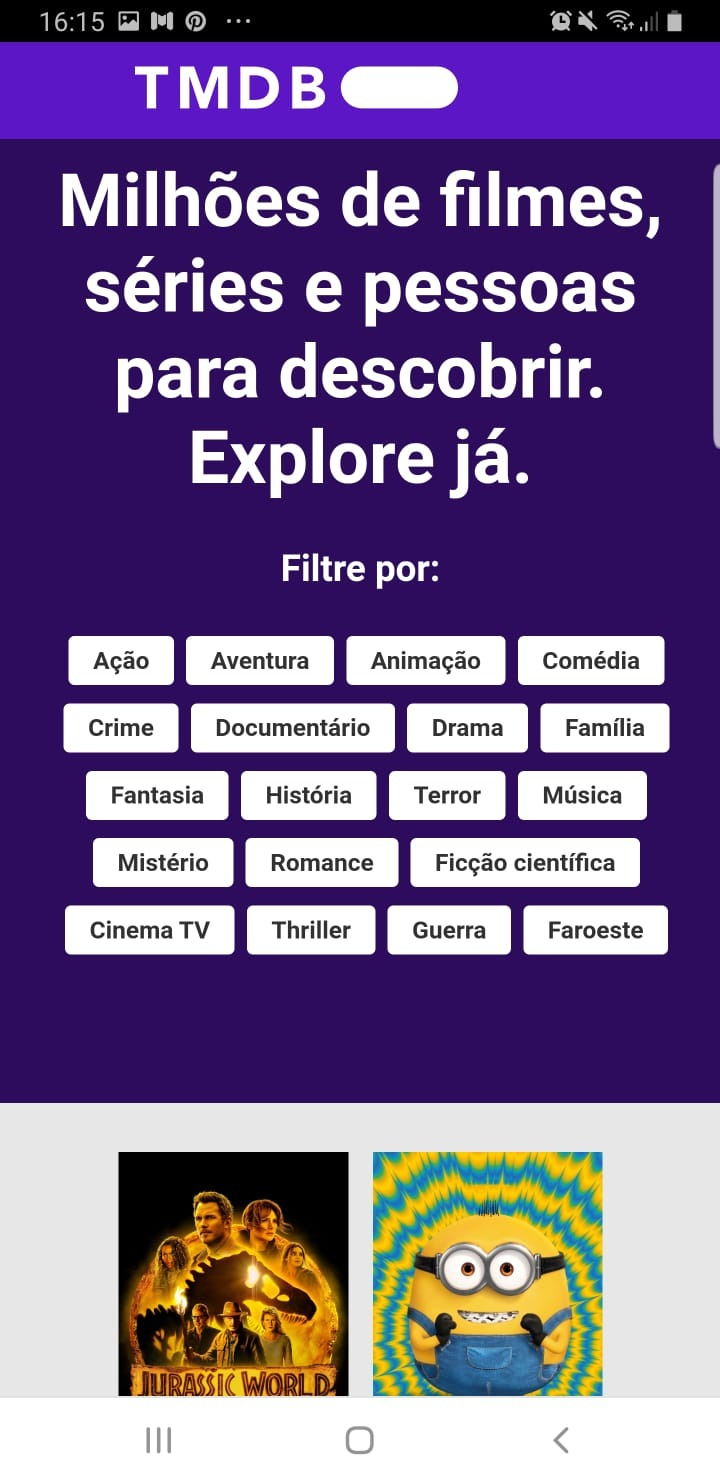Filter by Comédia
The height and width of the screenshot is (1480, 720).
coord(590,661)
